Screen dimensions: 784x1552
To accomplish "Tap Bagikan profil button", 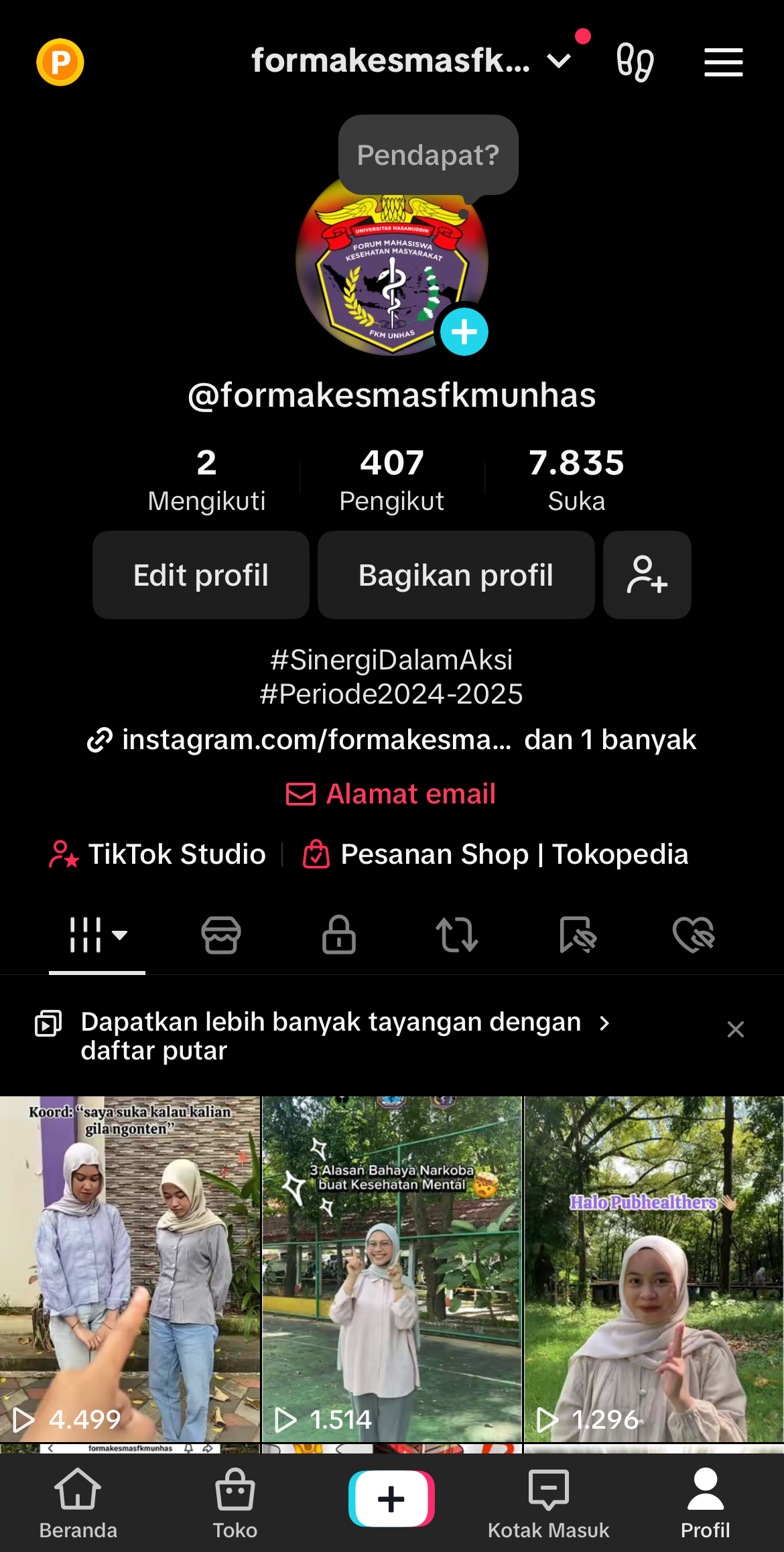I will click(x=456, y=575).
